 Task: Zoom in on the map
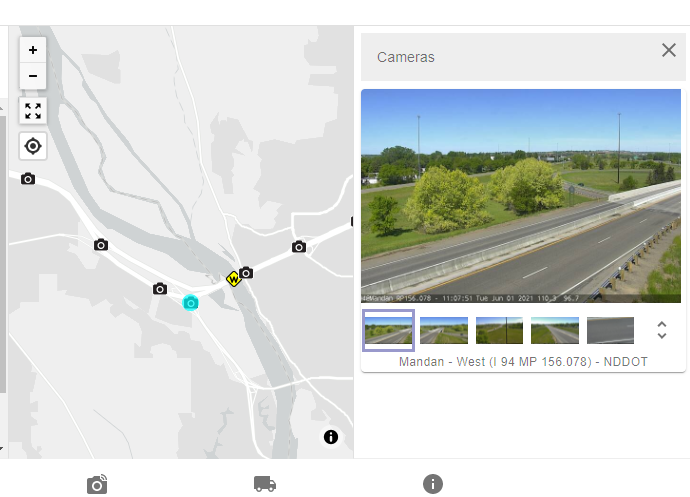33,49
